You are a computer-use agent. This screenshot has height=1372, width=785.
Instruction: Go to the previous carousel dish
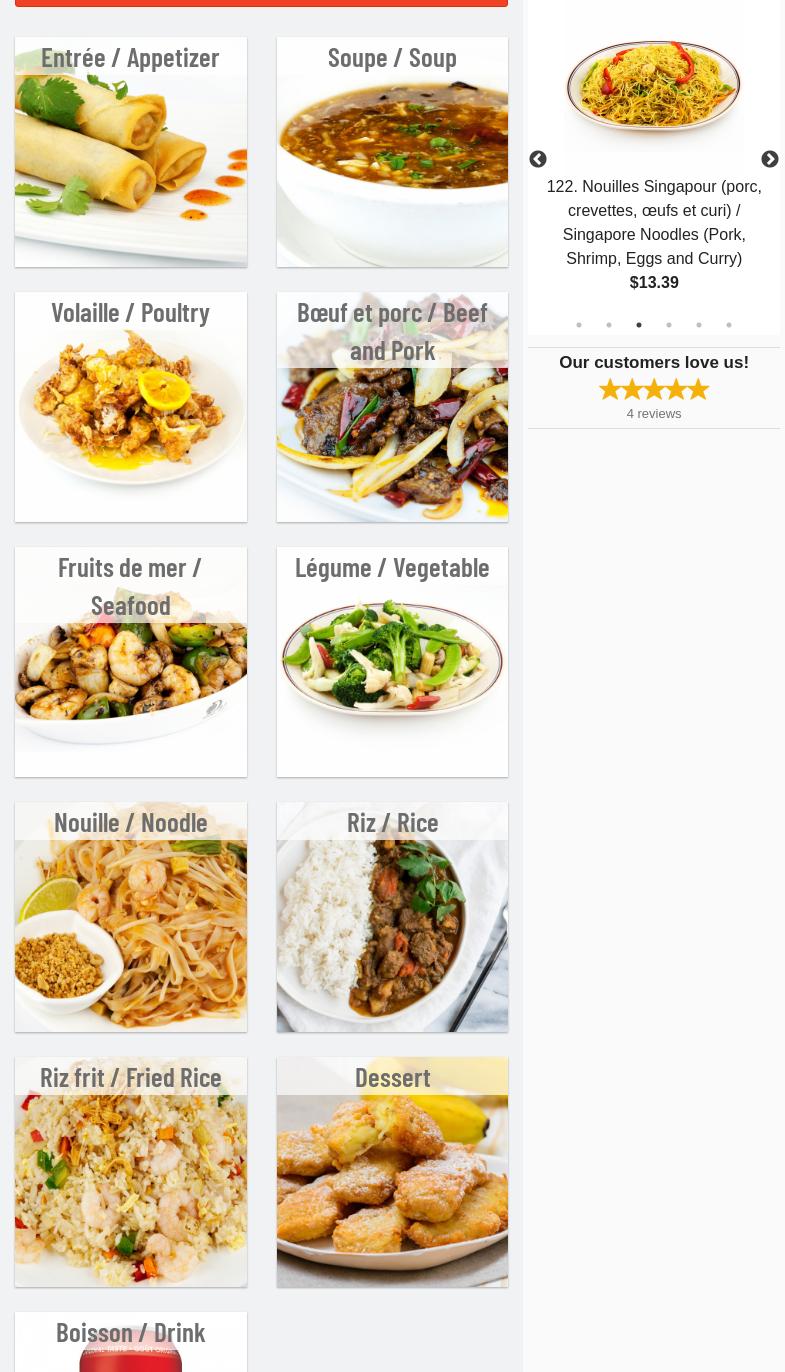coord(538,160)
